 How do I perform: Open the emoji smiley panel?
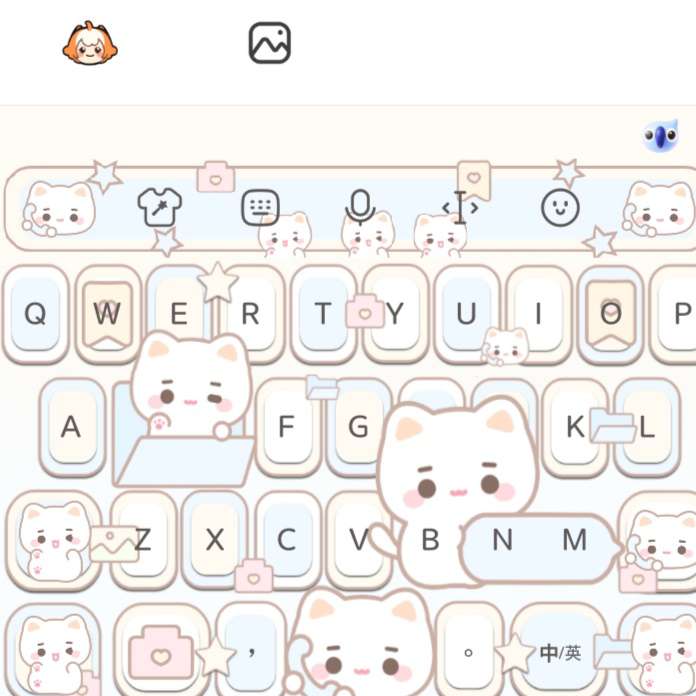click(560, 208)
